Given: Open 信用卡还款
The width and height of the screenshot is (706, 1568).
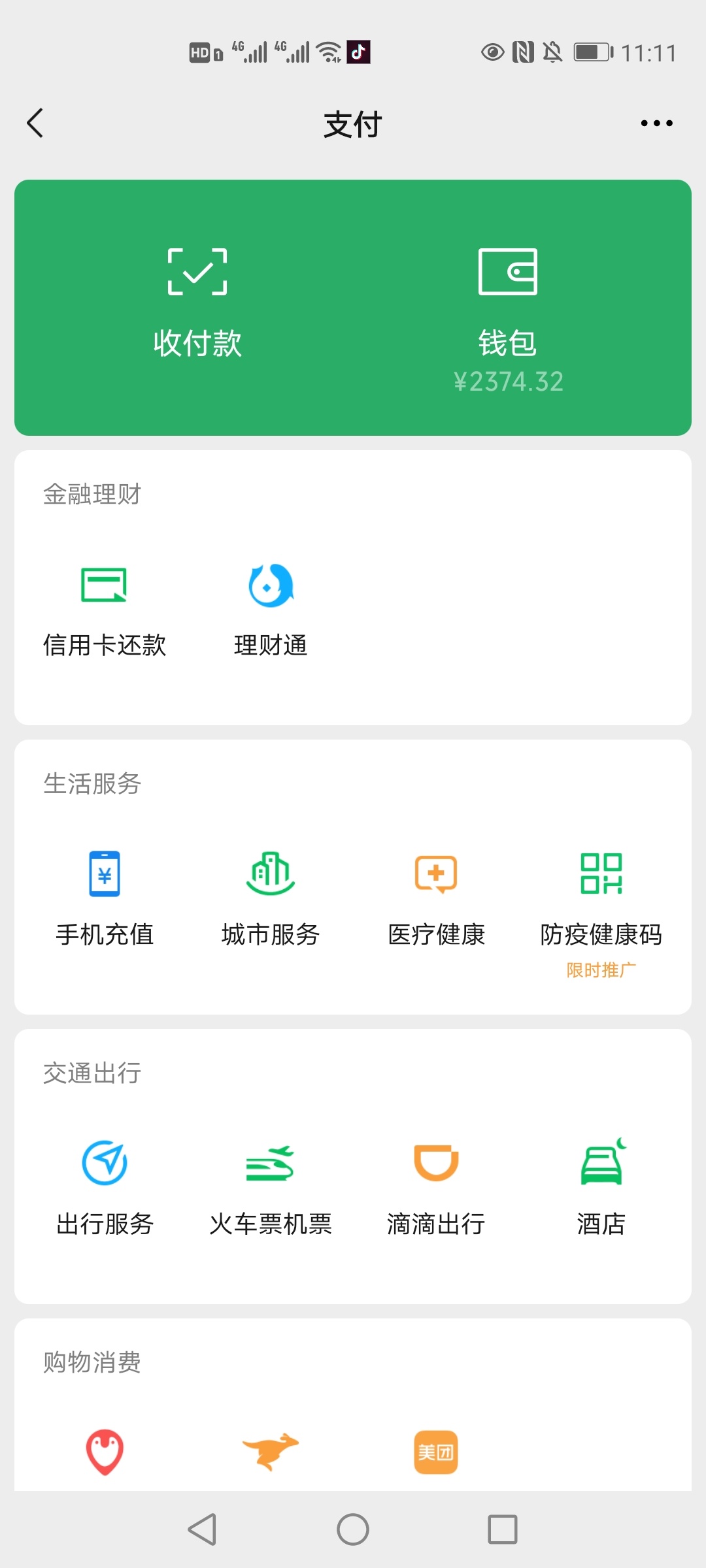Looking at the screenshot, I should [105, 610].
